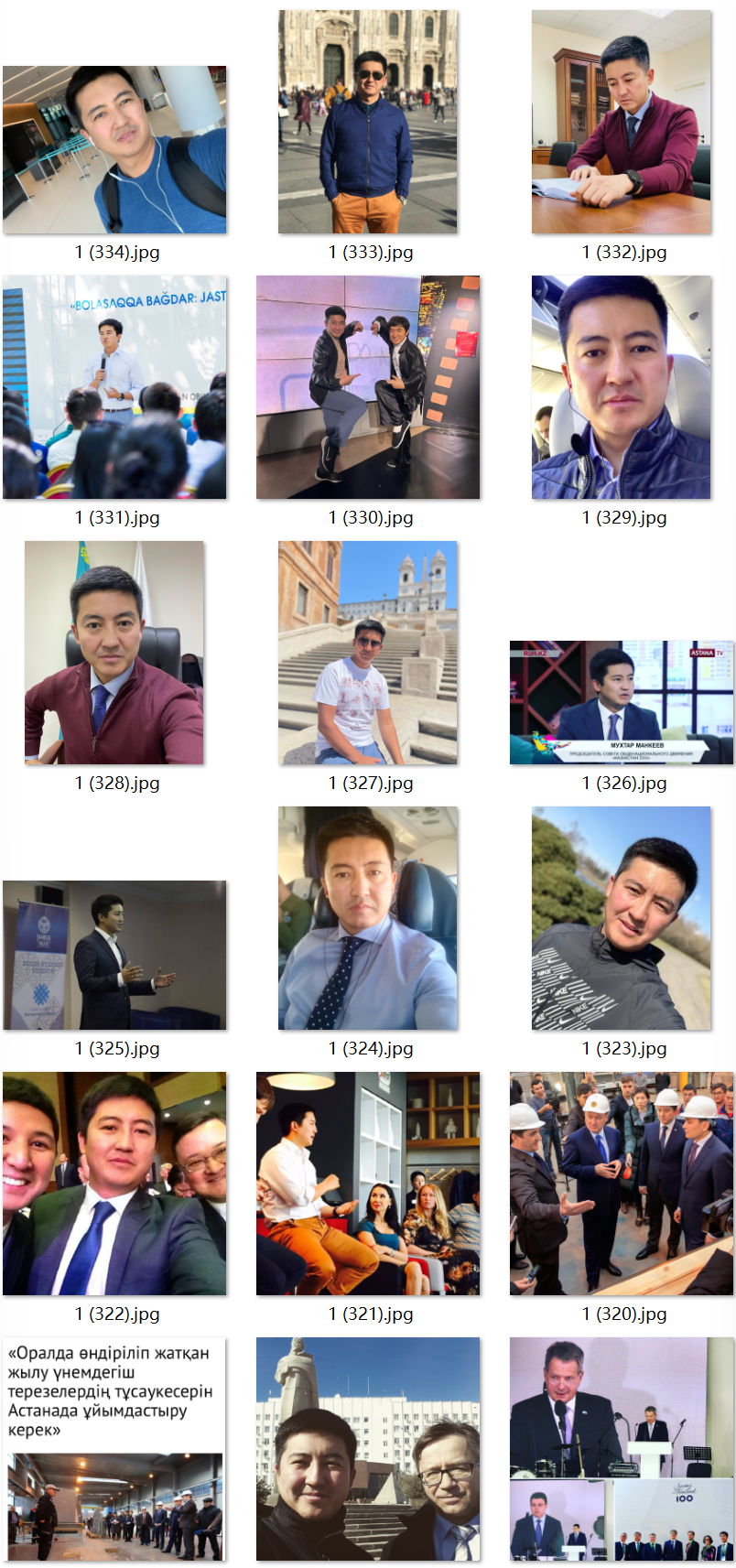Screen dimensions: 736x1568
Task: Open image file 1 (327).jpg
Action: click(368, 653)
